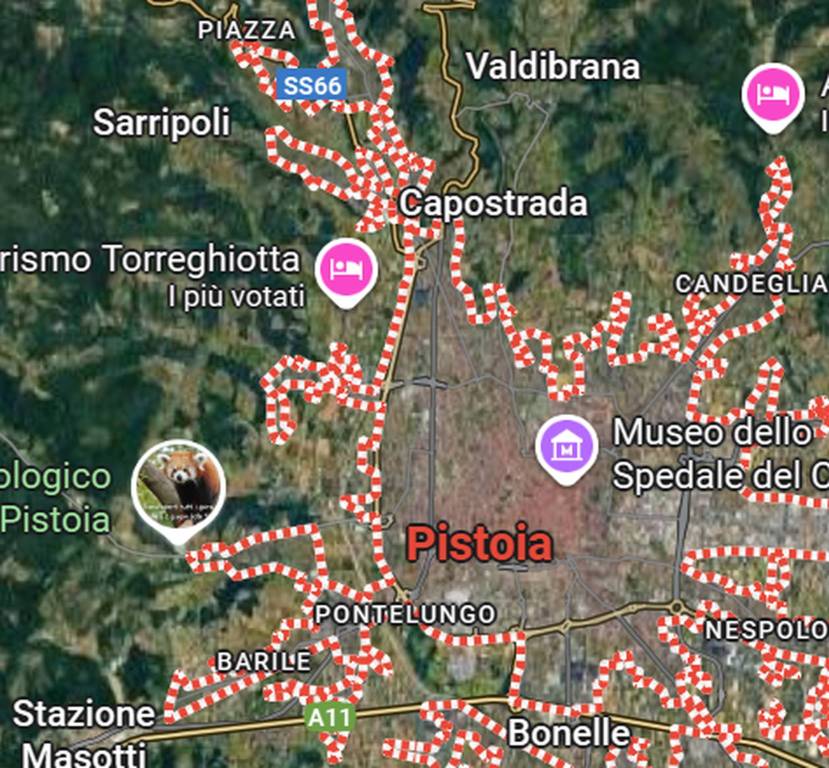The image size is (829, 768).
Task: Open the Agriturismo Torreghiotta hotel pin
Action: (x=346, y=269)
